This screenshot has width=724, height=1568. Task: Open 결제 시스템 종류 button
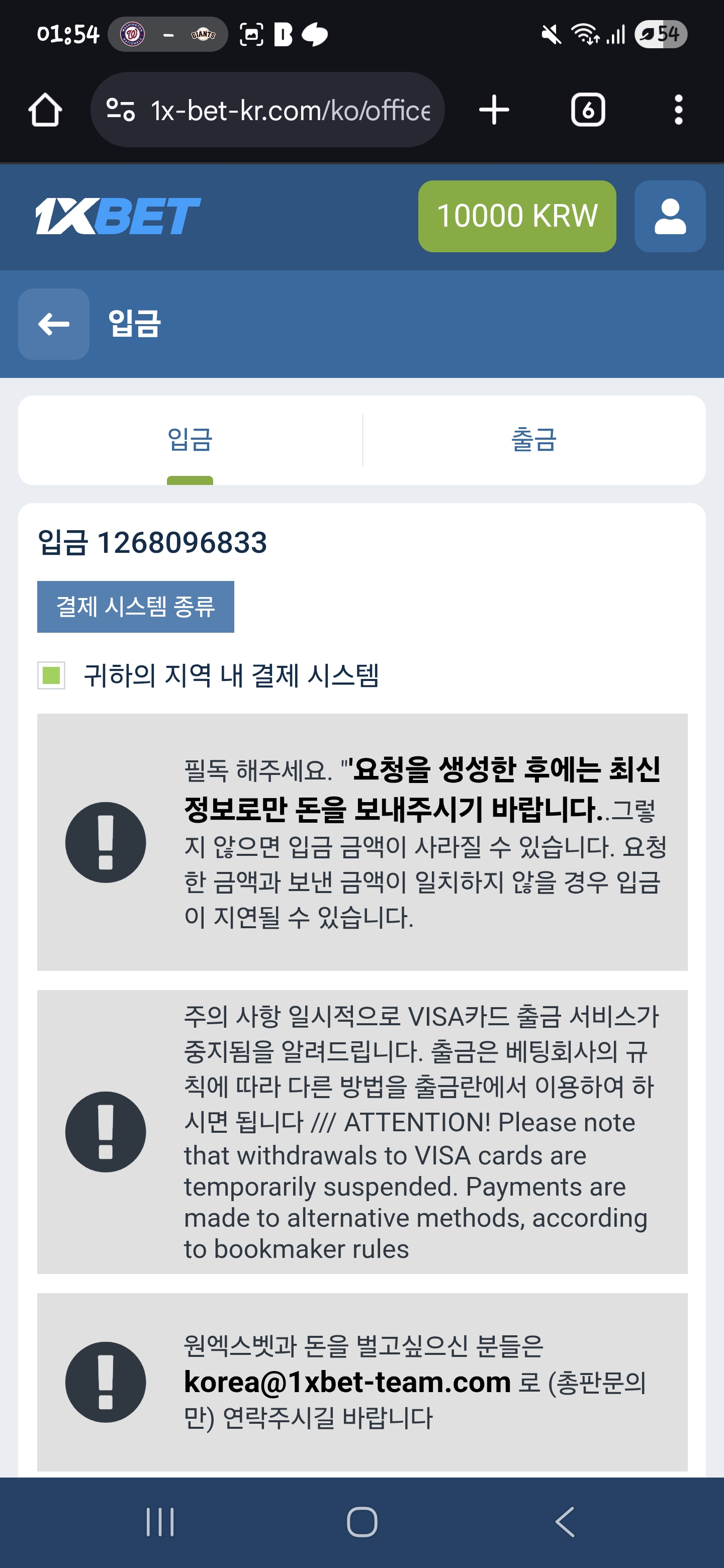[x=135, y=606]
